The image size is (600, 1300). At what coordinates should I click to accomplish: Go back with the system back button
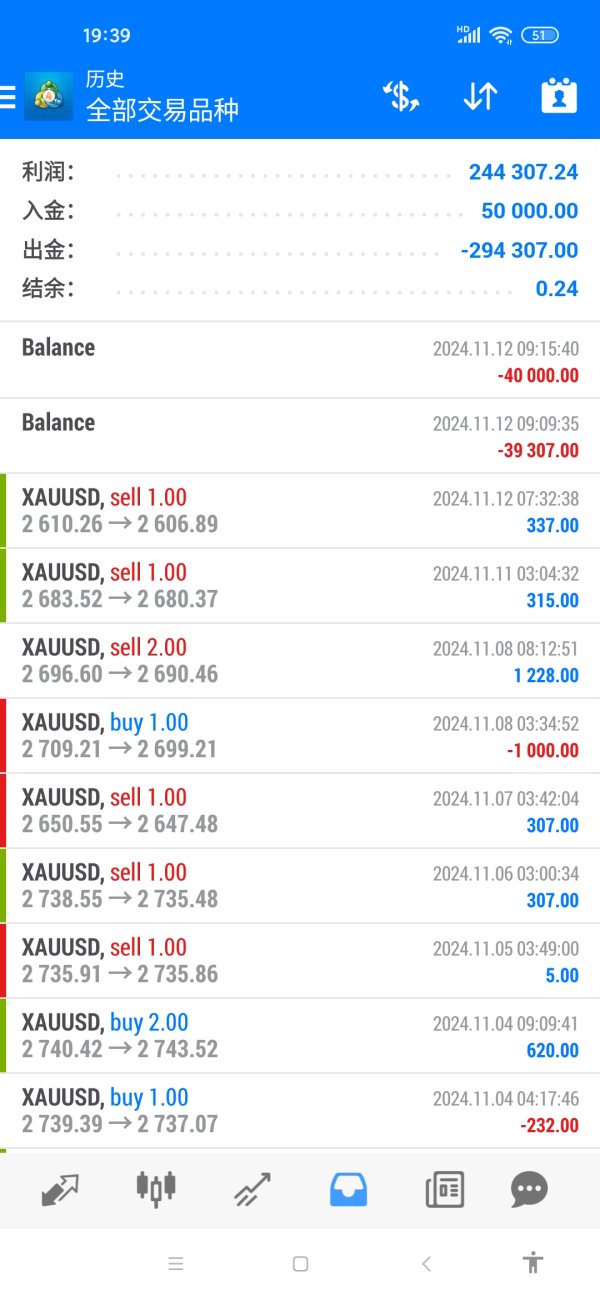[x=426, y=1264]
